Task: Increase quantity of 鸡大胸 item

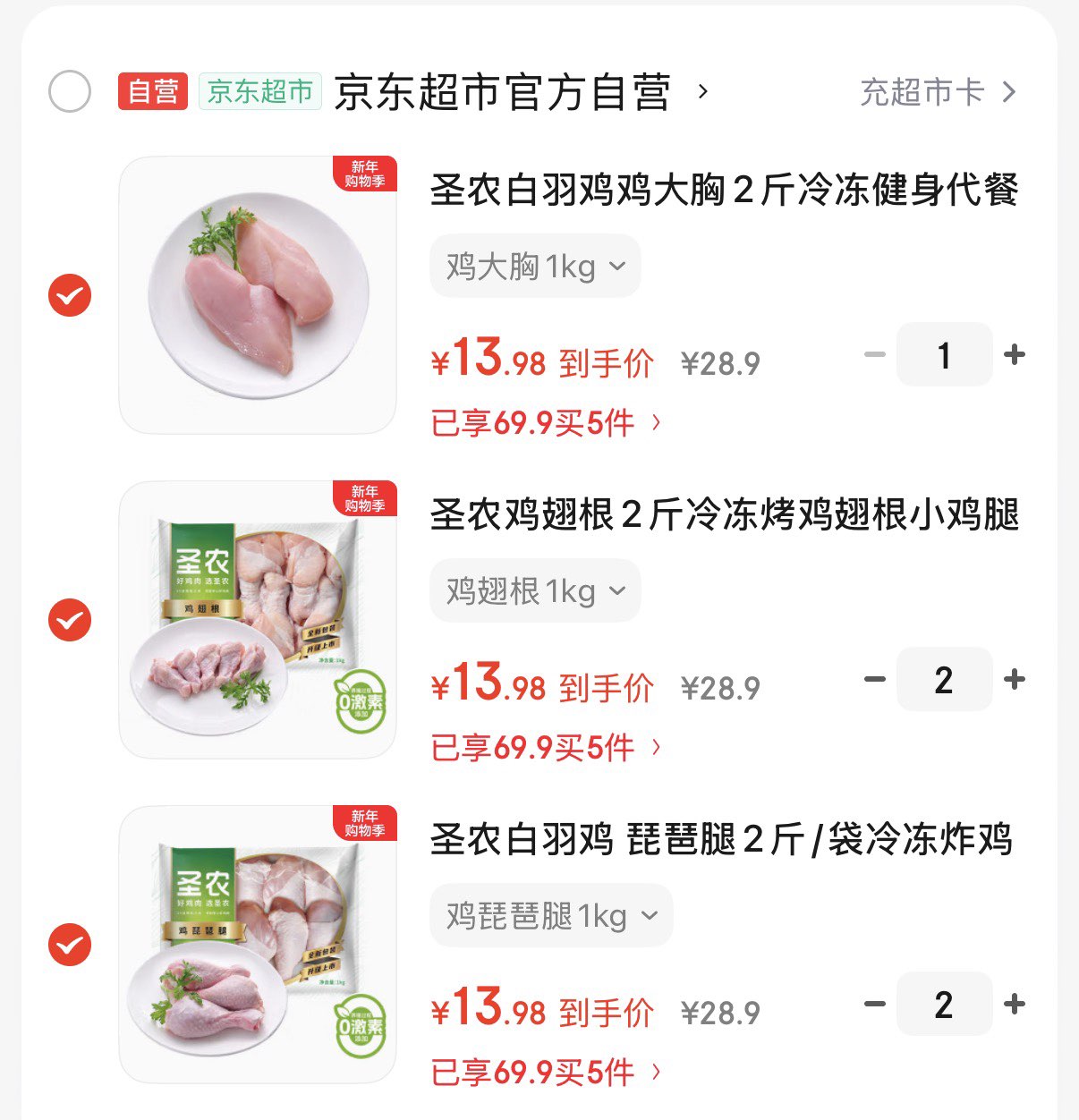Action: tap(1015, 355)
